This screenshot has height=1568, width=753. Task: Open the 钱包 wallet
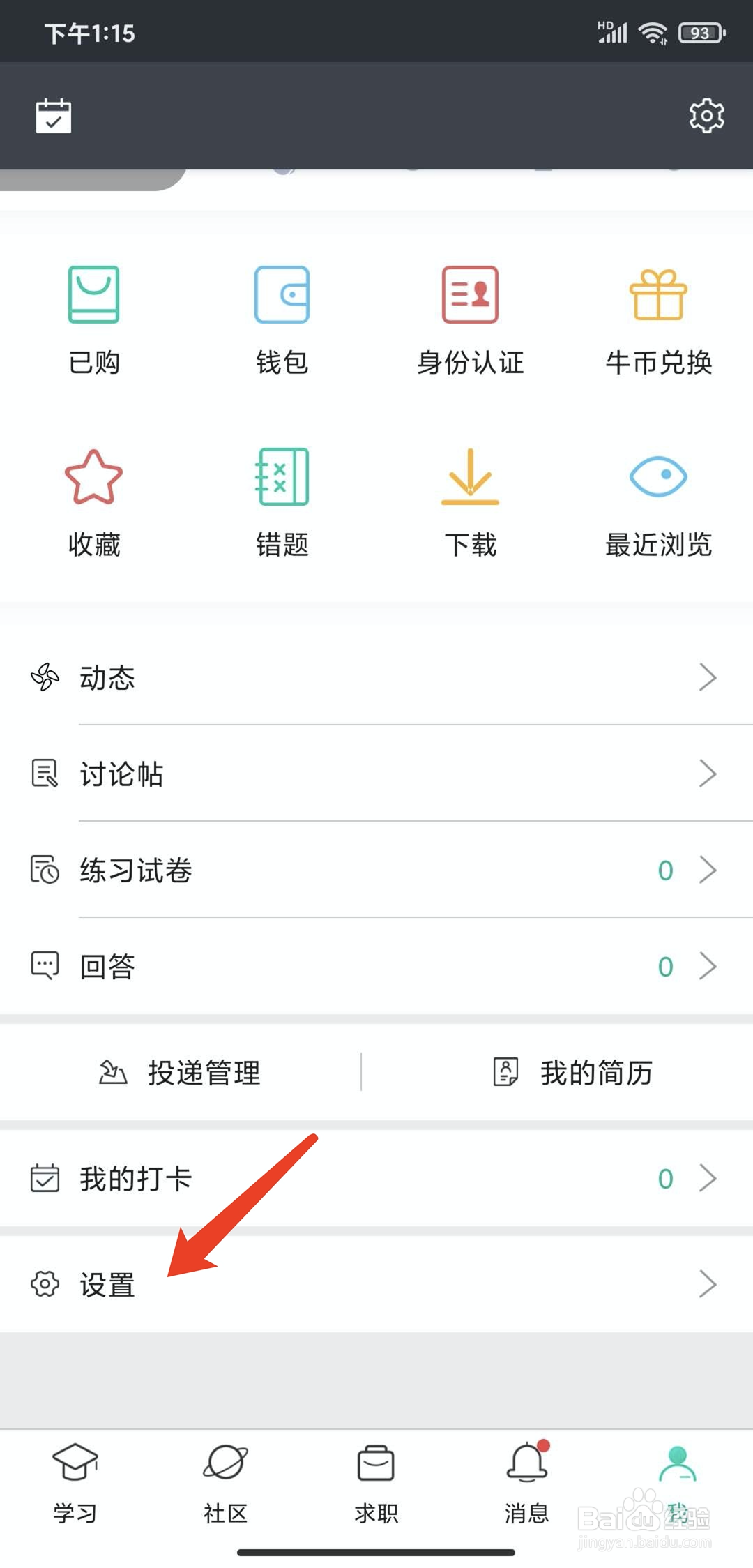pyautogui.click(x=282, y=321)
